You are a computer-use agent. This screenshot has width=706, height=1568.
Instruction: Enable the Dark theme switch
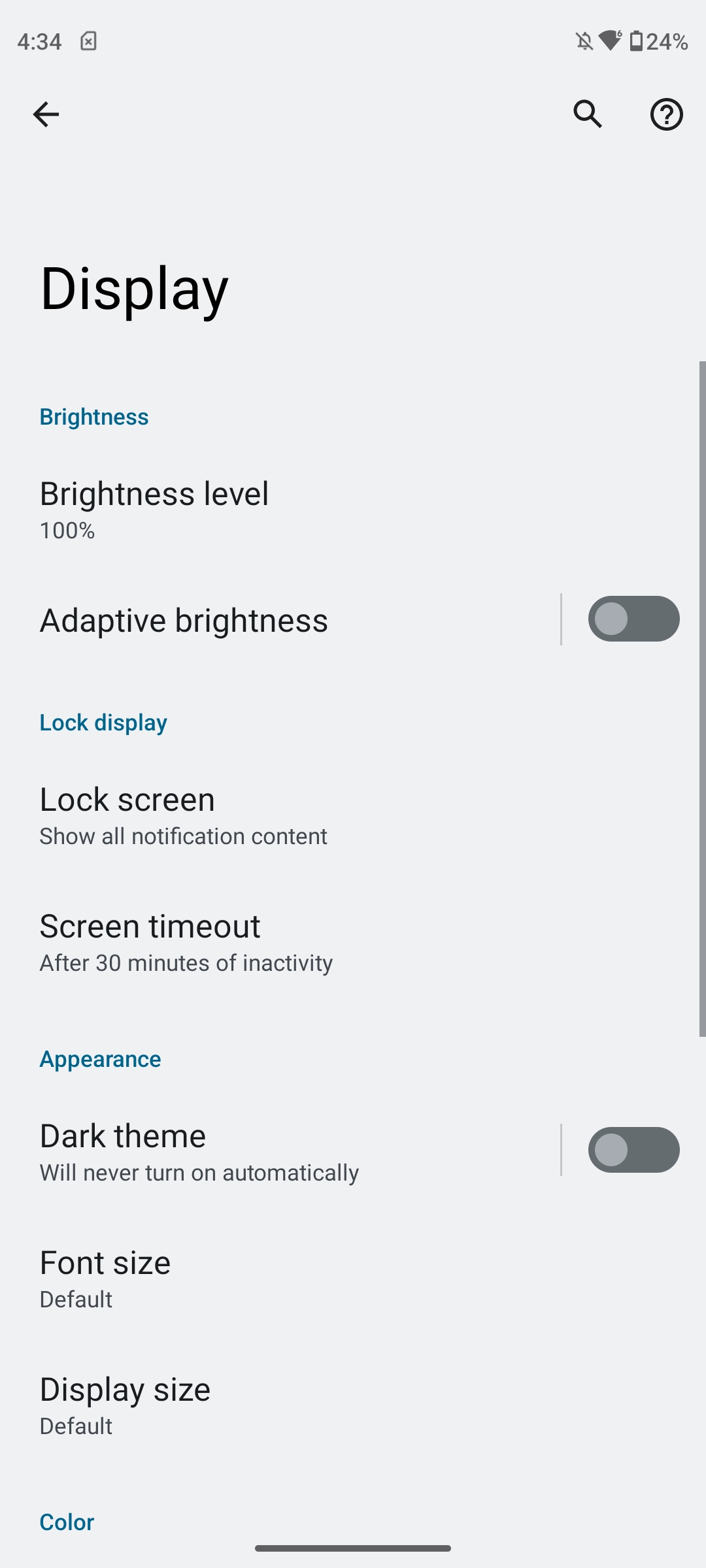point(633,1150)
